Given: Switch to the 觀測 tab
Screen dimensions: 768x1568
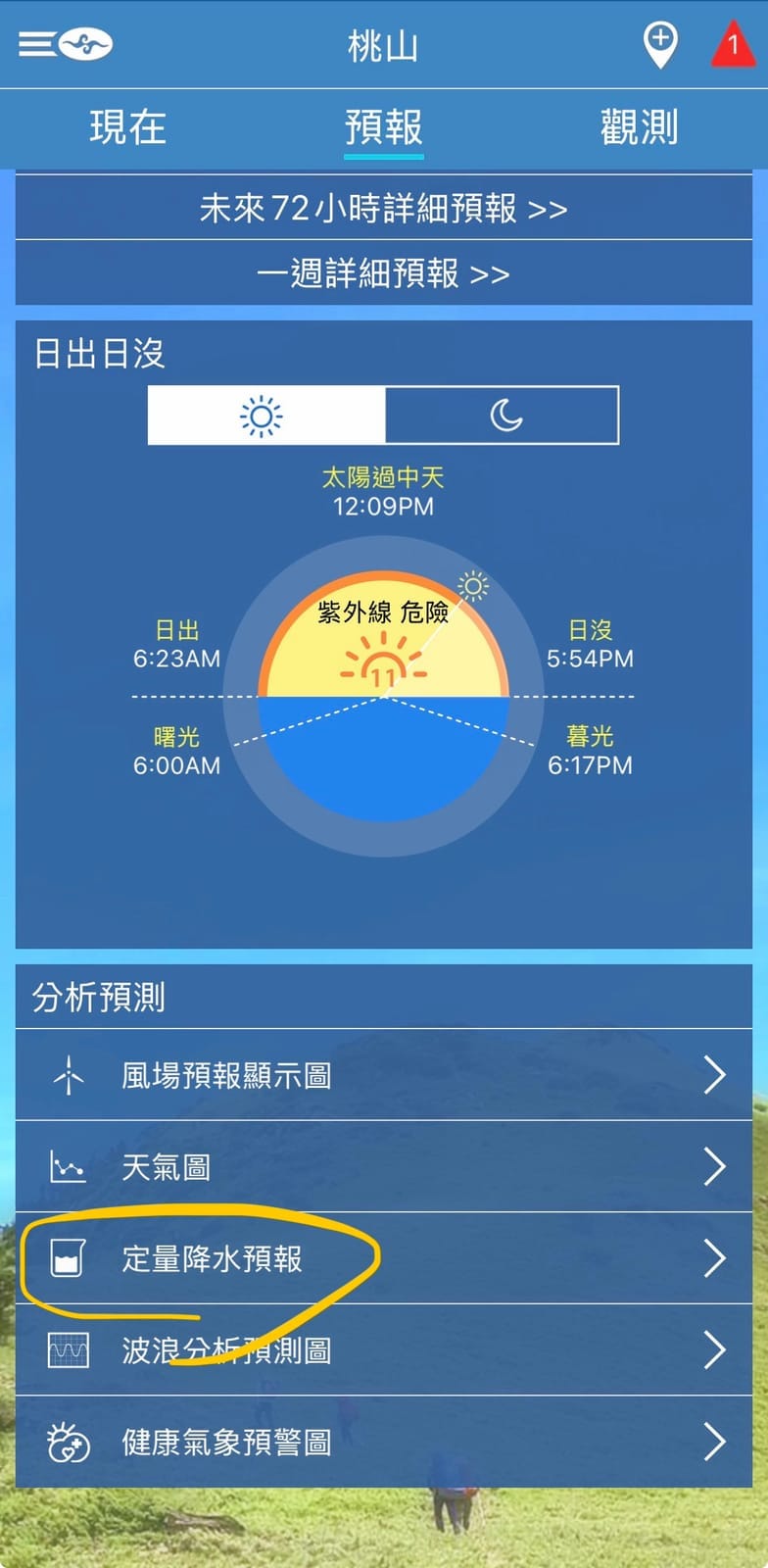Looking at the screenshot, I should (639, 127).
